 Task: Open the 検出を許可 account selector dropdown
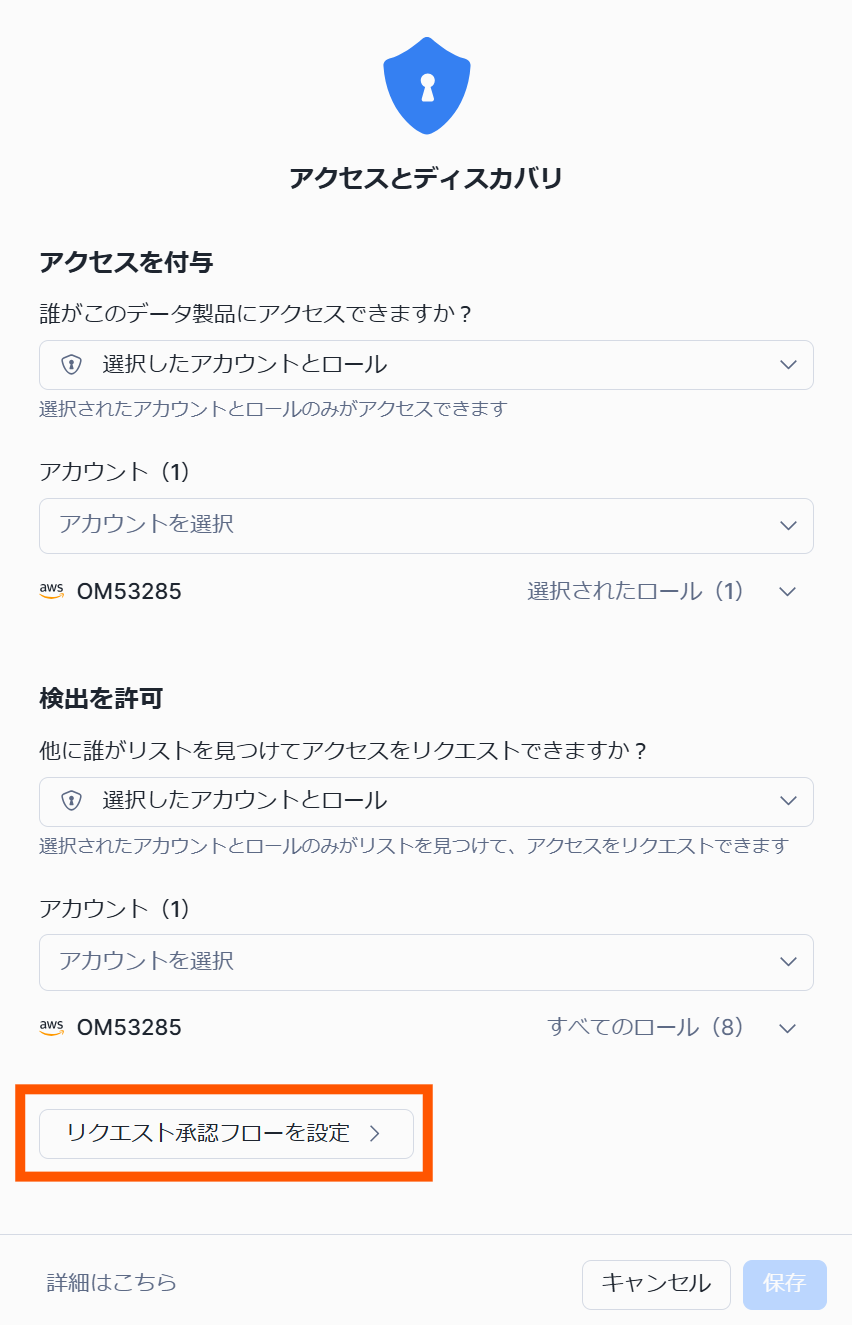(426, 962)
